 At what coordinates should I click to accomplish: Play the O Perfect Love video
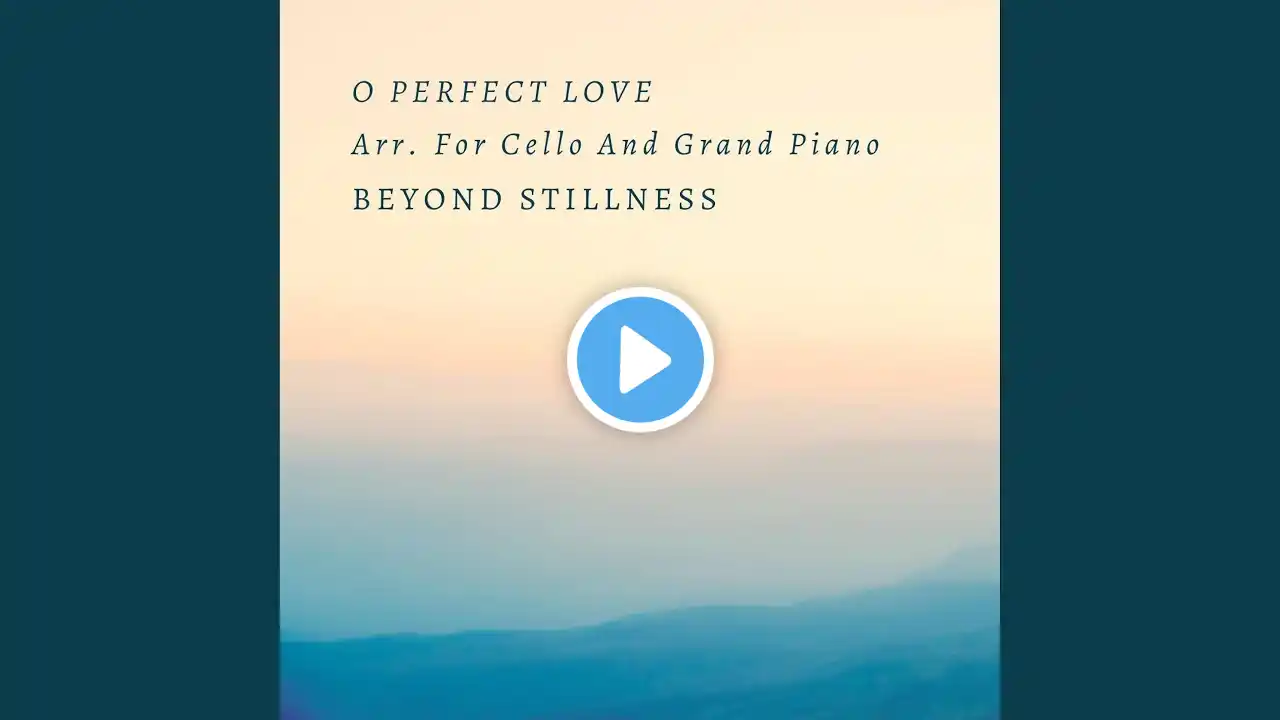point(640,360)
